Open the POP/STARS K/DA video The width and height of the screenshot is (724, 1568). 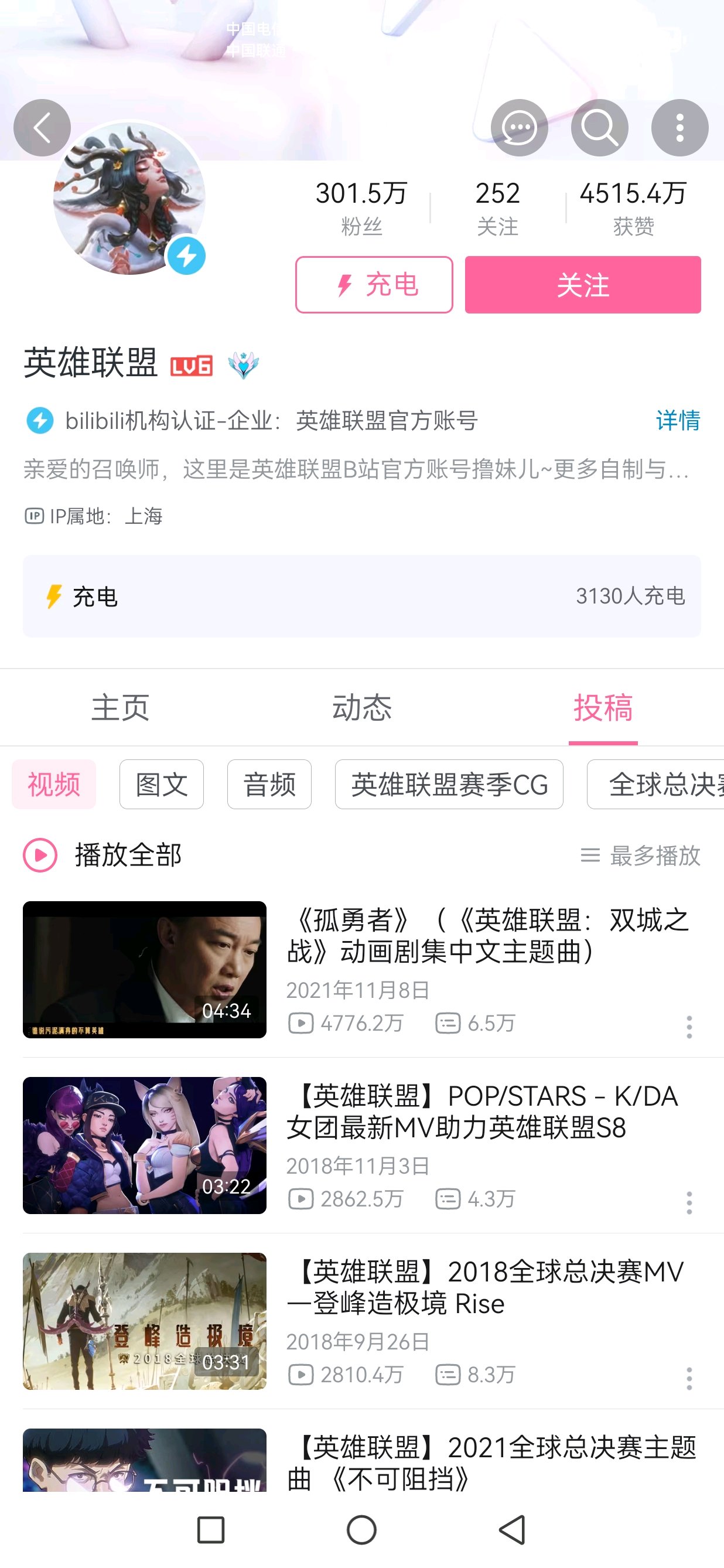coord(481,1112)
